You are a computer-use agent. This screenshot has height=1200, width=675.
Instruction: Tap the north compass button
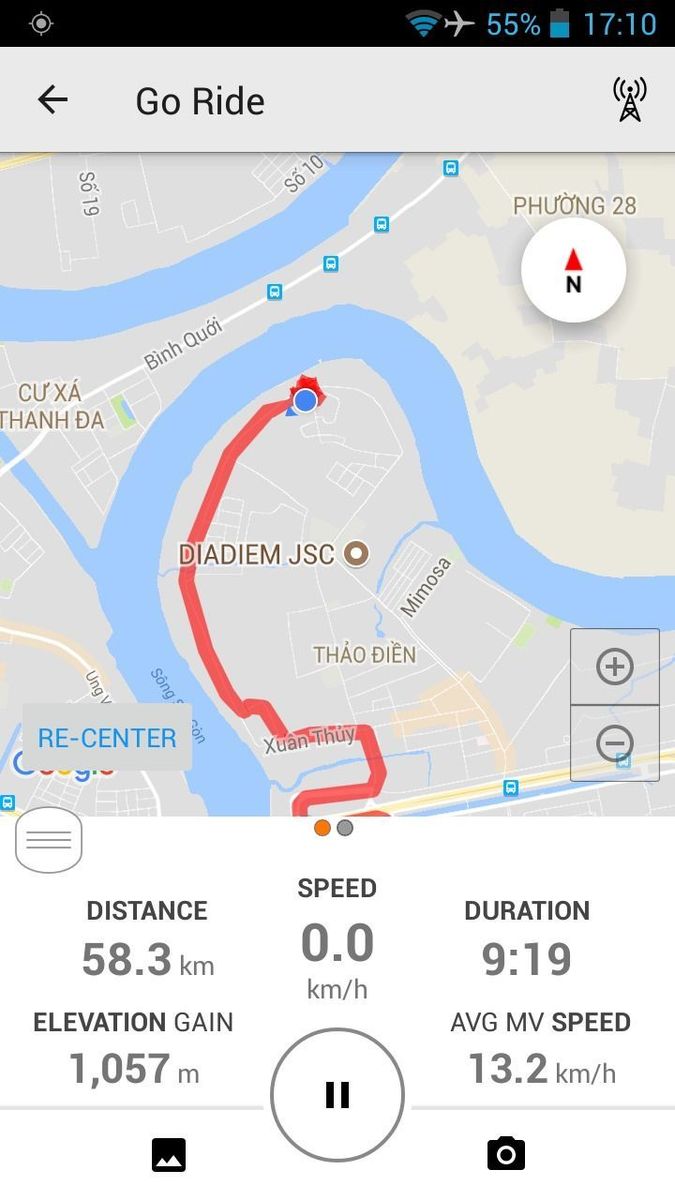[573, 270]
